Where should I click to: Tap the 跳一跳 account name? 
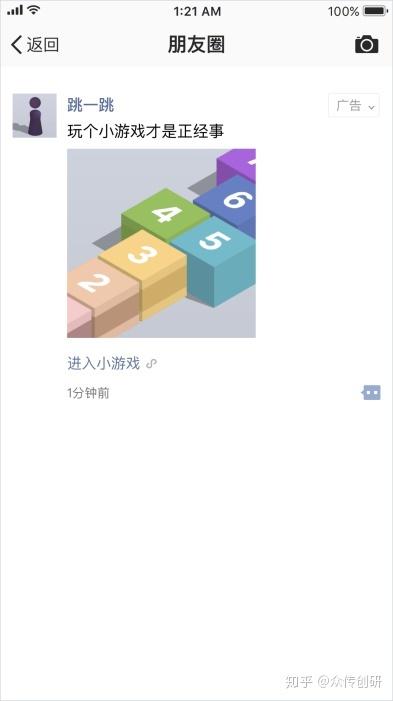[x=91, y=105]
